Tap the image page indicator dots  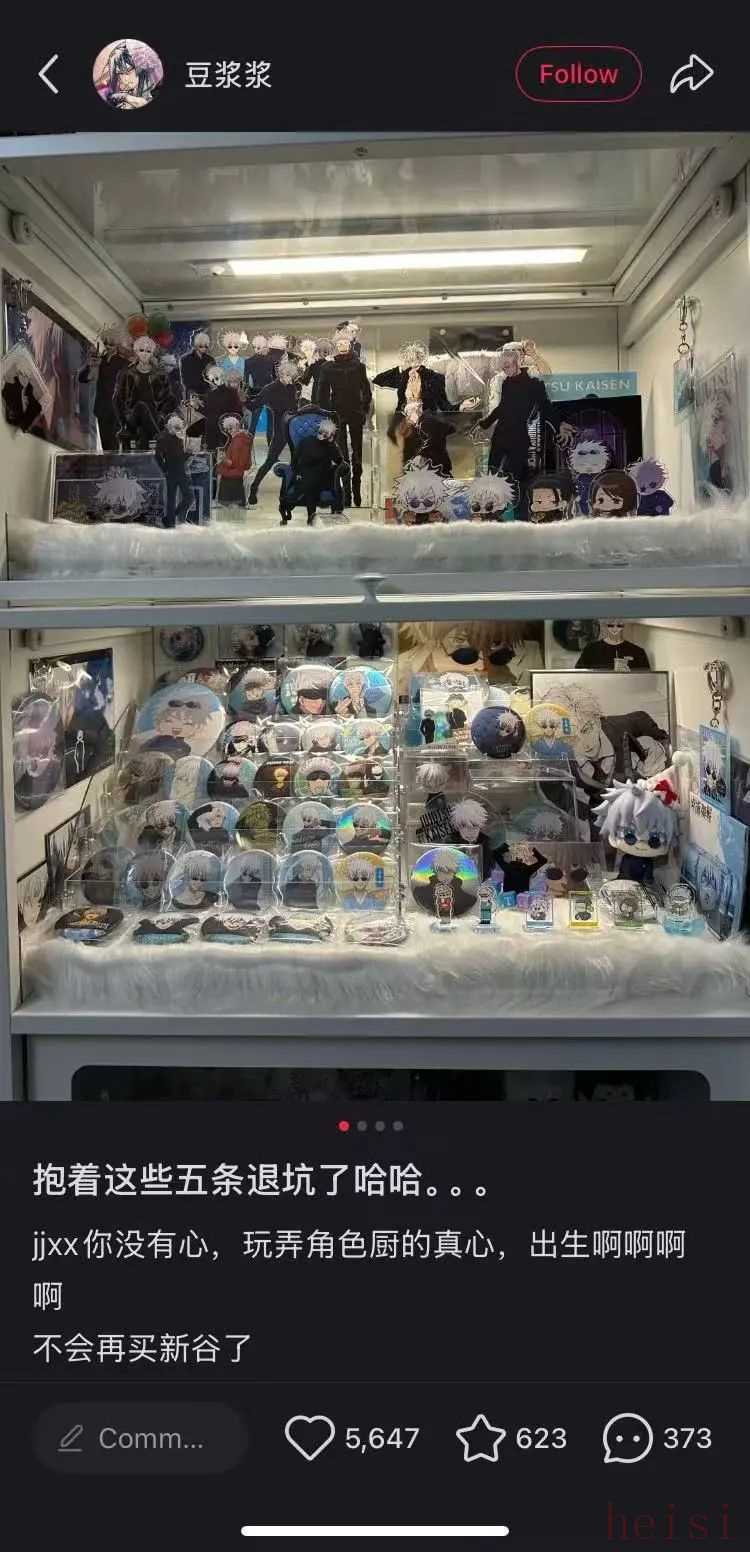(371, 1126)
